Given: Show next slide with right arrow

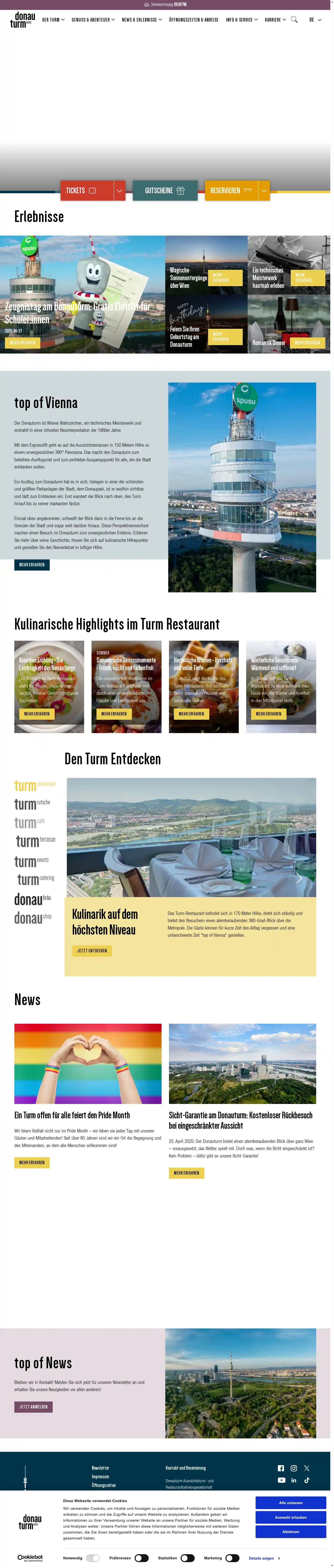Looking at the screenshot, I should point(299,878).
